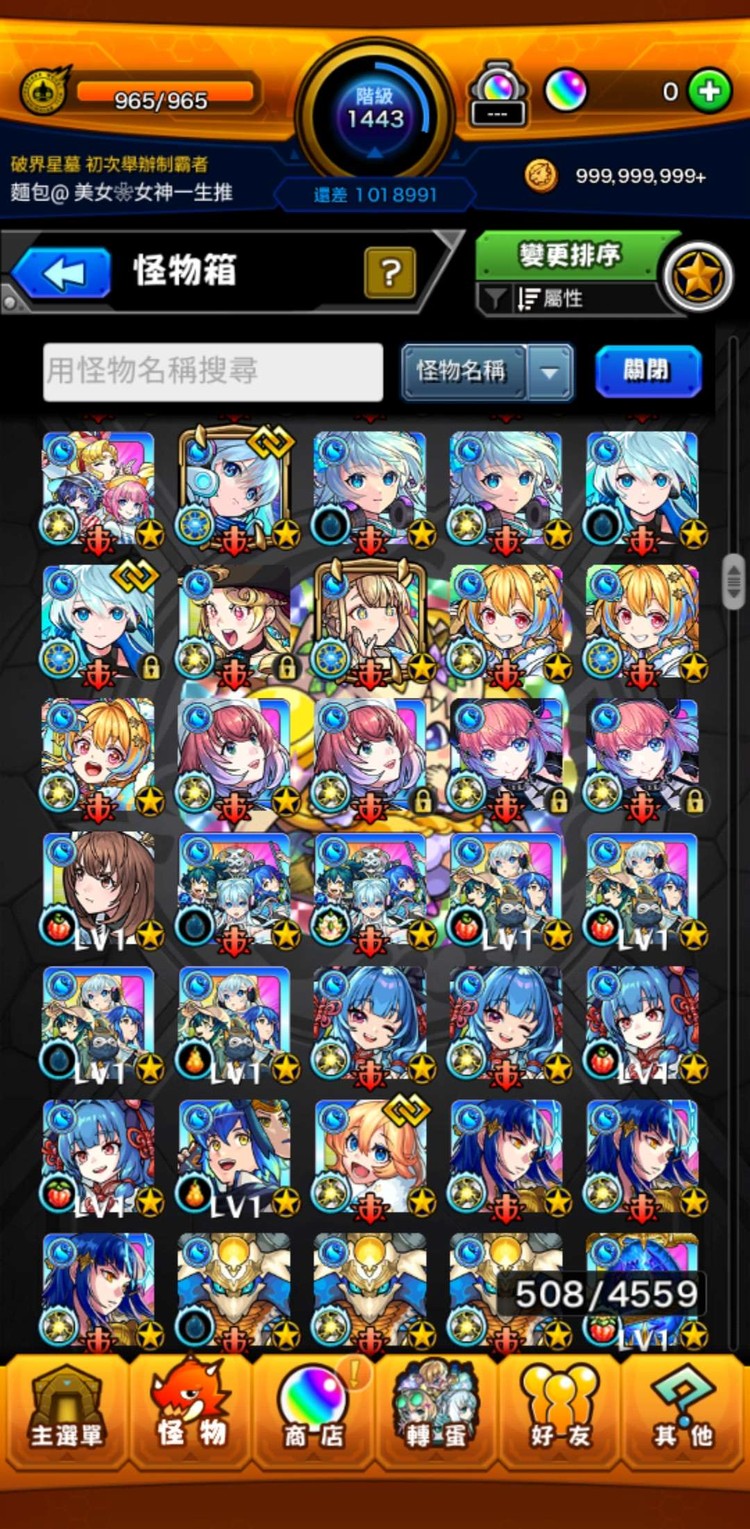
Task: Go to the 主選單 main menu tab
Action: click(x=66, y=1412)
